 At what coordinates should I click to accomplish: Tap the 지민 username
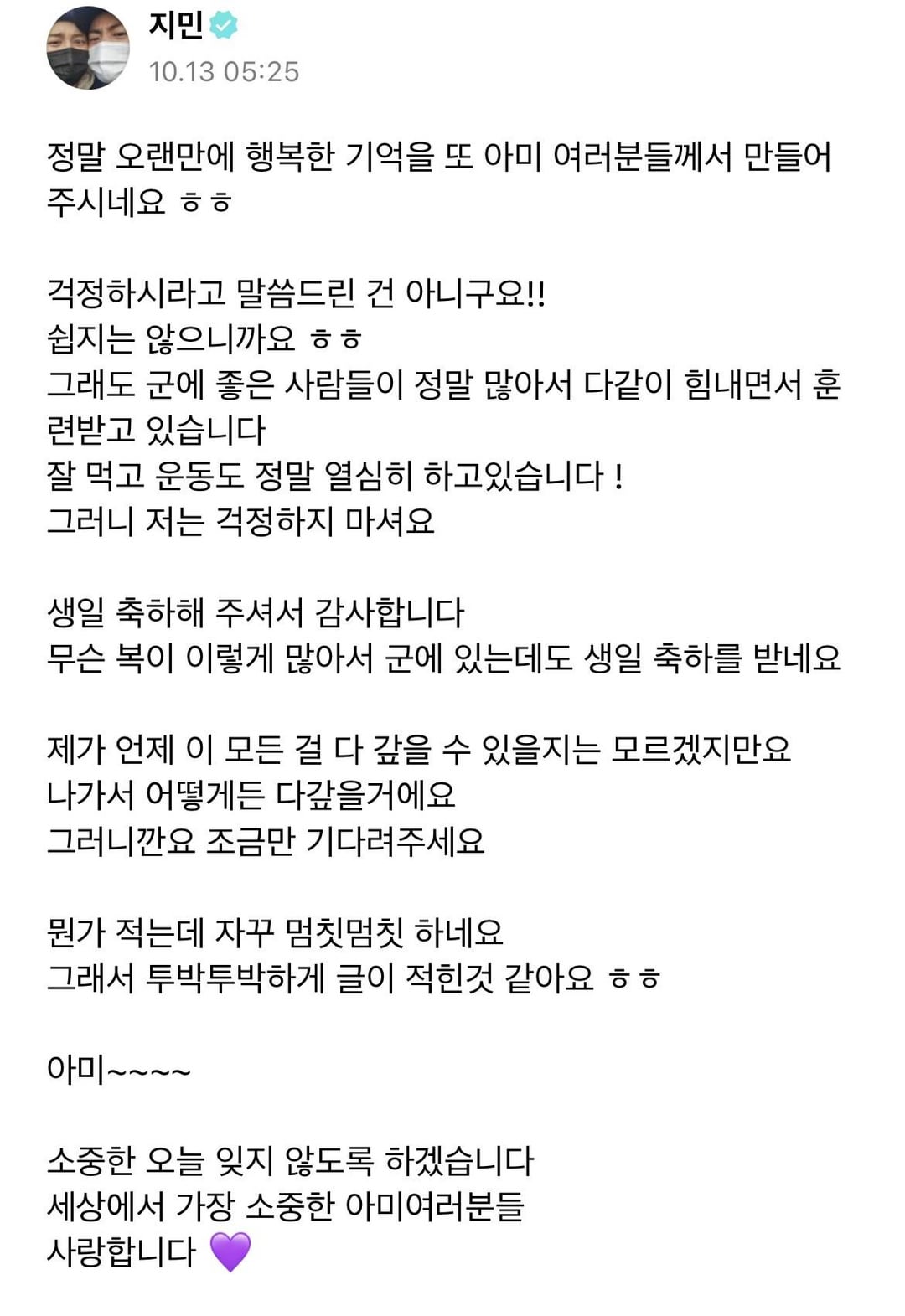point(176,23)
